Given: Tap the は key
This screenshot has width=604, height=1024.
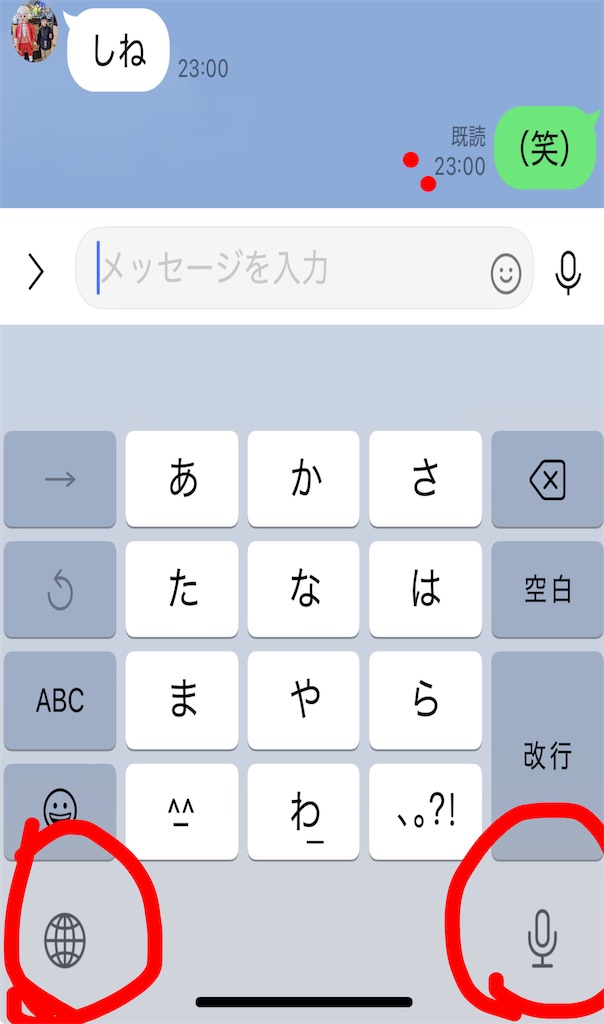Looking at the screenshot, I should 426,590.
